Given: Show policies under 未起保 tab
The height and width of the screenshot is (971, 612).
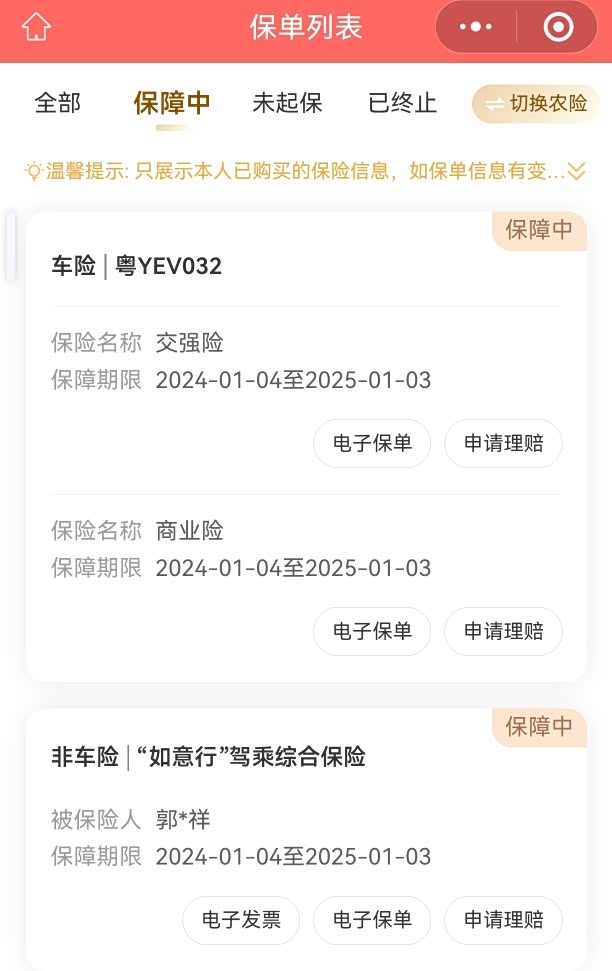Looking at the screenshot, I should click(x=287, y=103).
